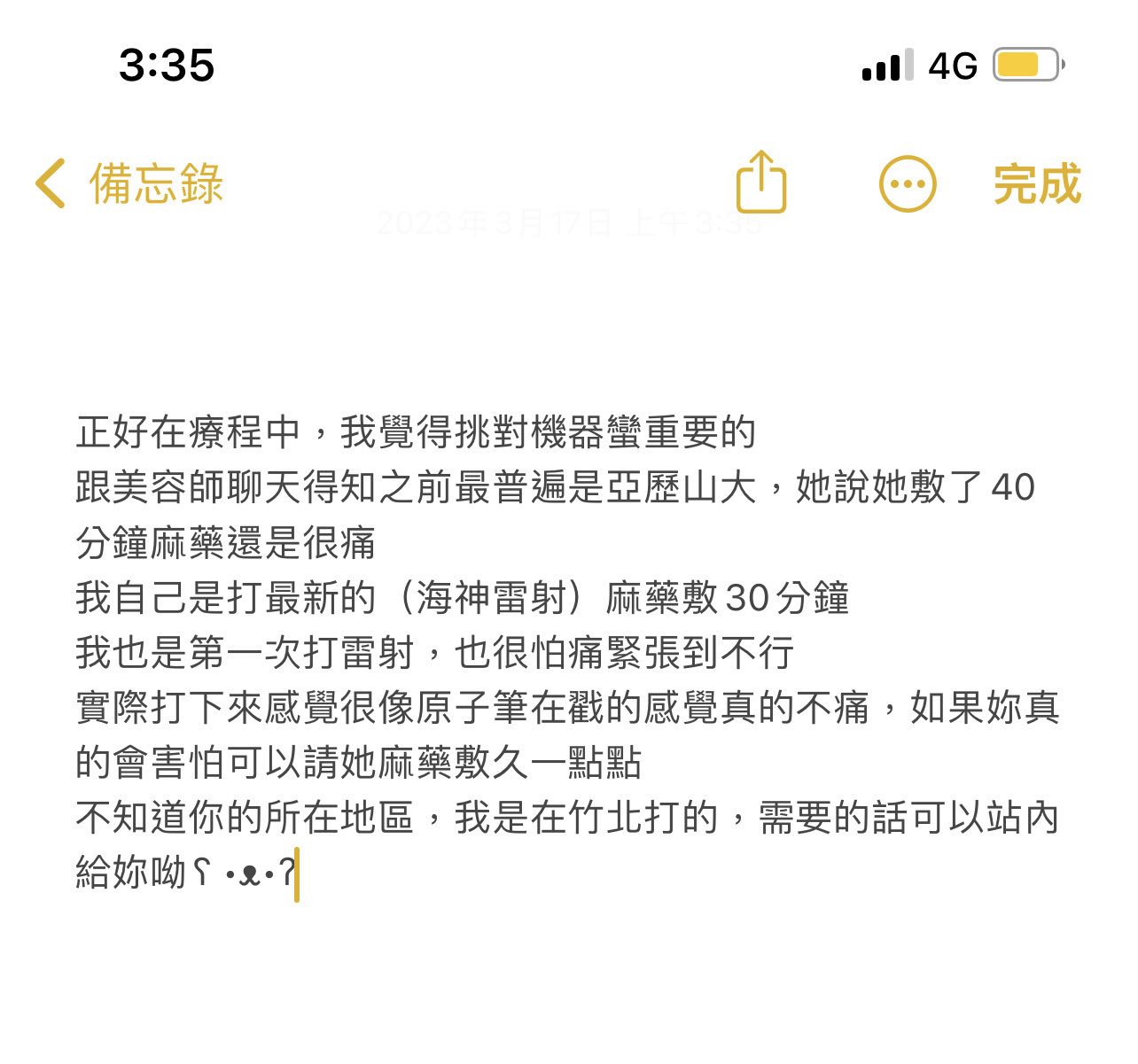Tap 完成 to finish editing
The width and height of the screenshot is (1138, 1064).
coord(1037,184)
